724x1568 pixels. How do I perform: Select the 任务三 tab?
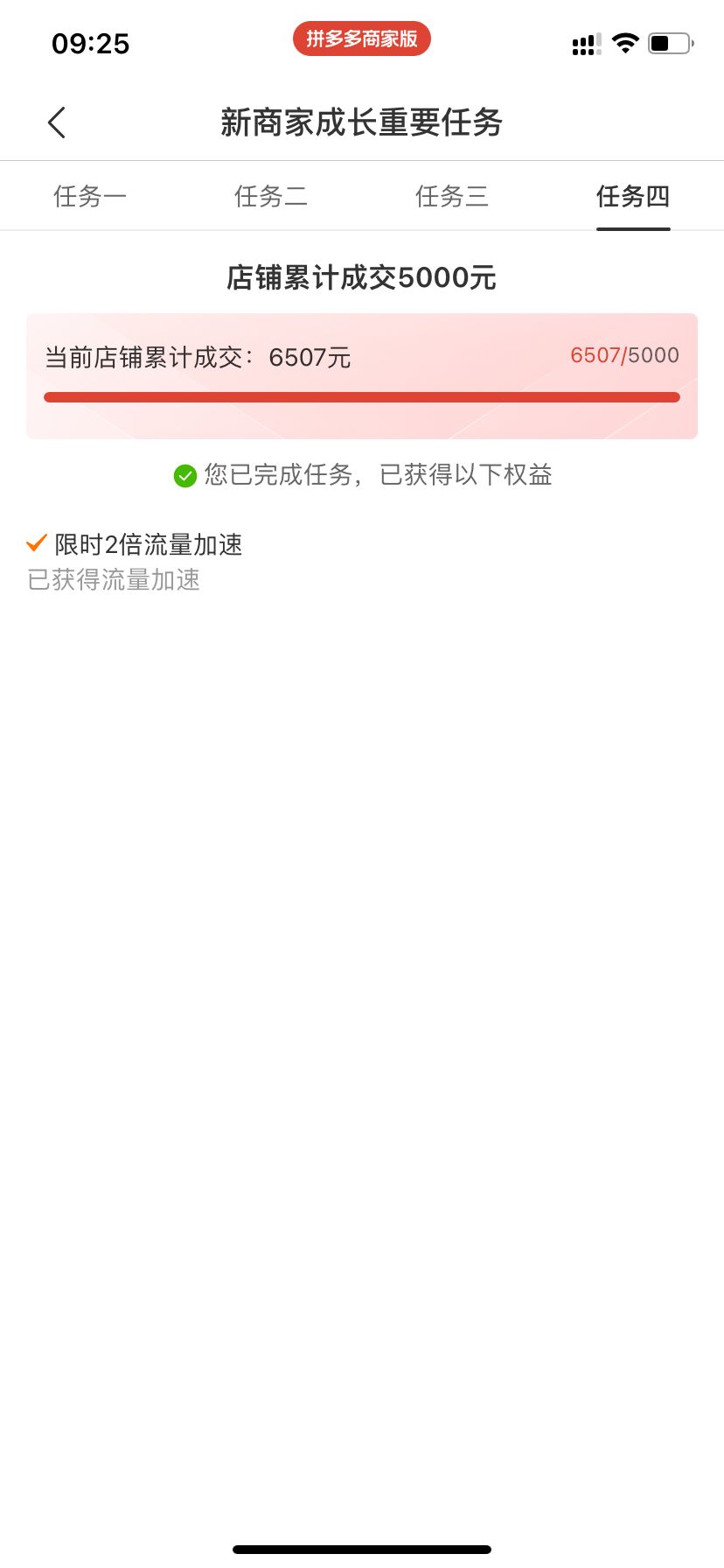click(452, 197)
